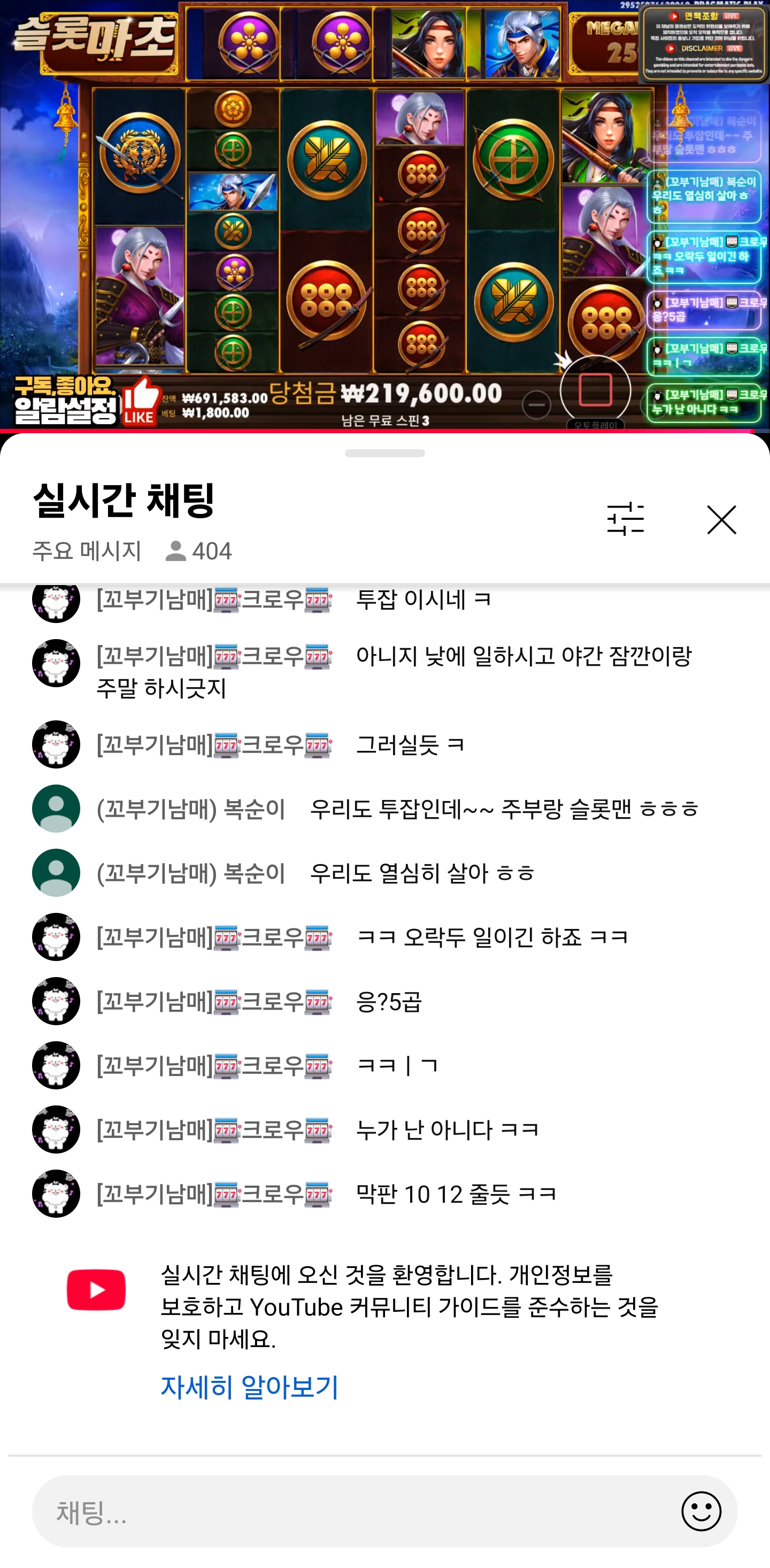Focus the 채팅 message input field

point(353,1512)
